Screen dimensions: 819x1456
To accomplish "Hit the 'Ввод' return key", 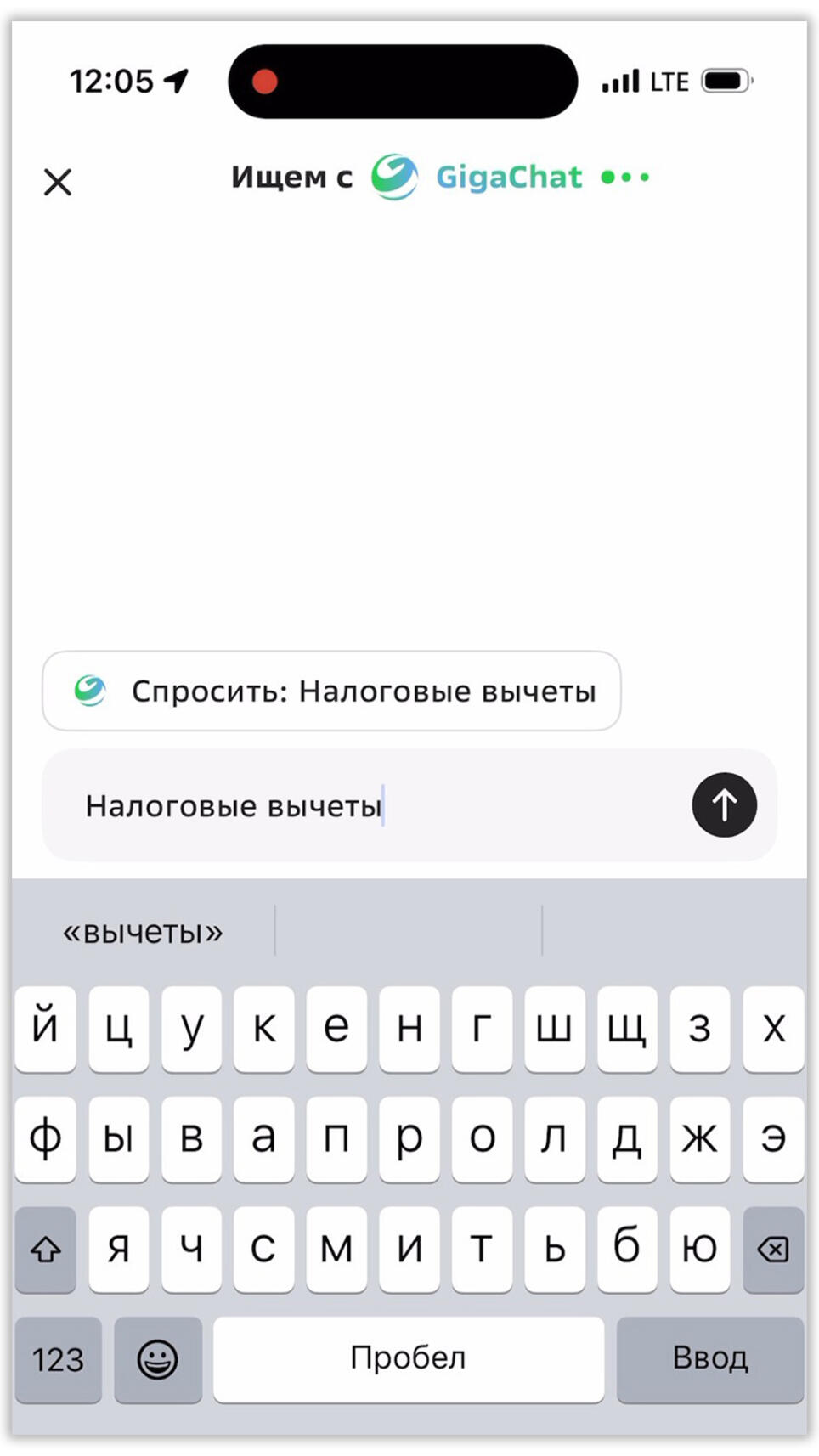I will pyautogui.click(x=709, y=1358).
